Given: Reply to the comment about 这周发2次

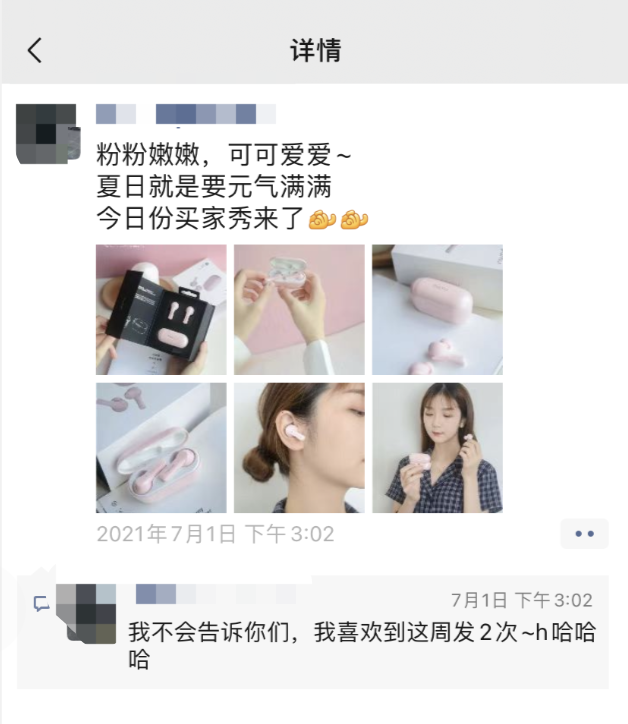Looking at the screenshot, I should coord(360,645).
